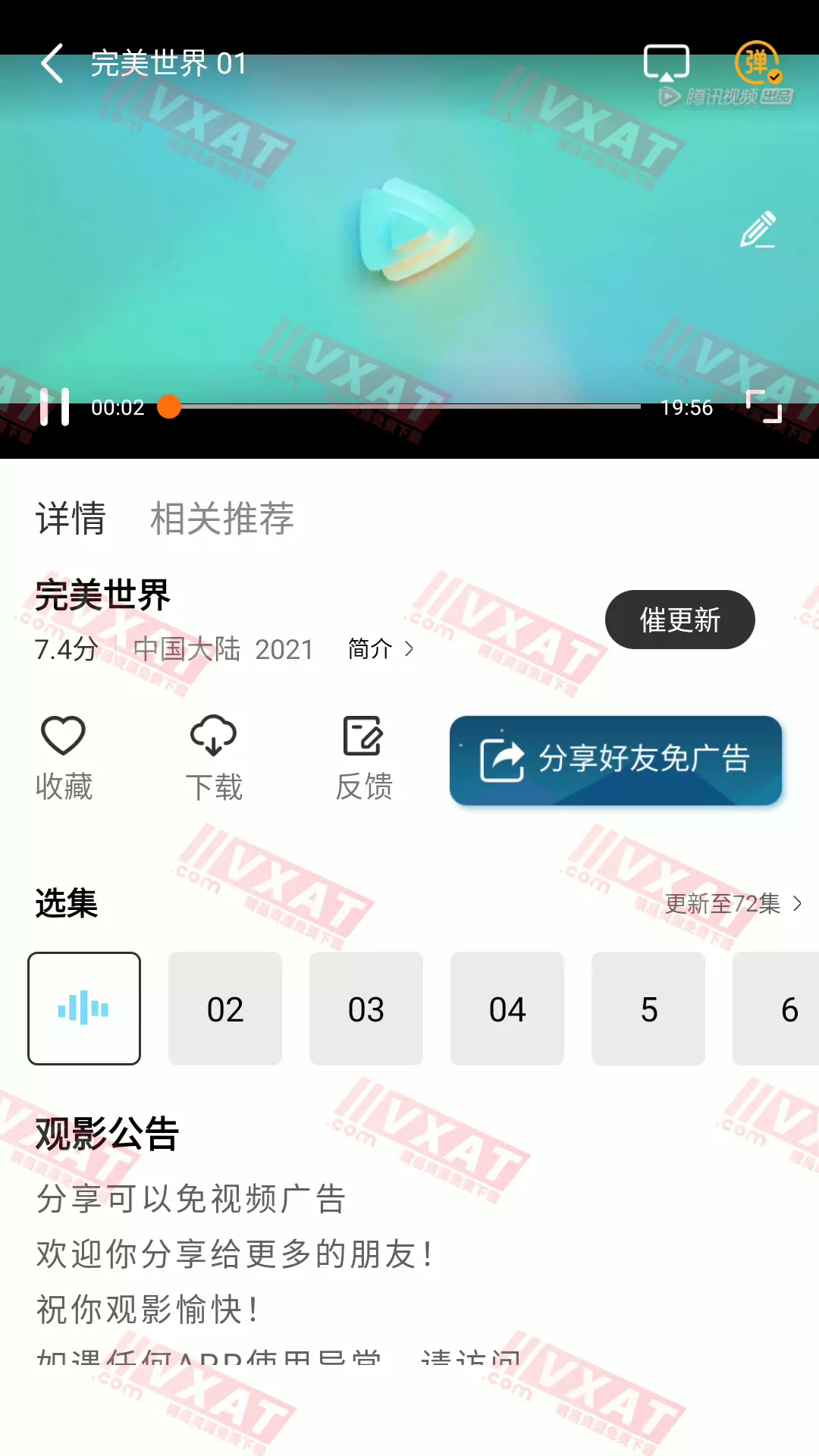819x1456 pixels.
Task: Tap 分享好友免广告 to share
Action: [x=615, y=760]
